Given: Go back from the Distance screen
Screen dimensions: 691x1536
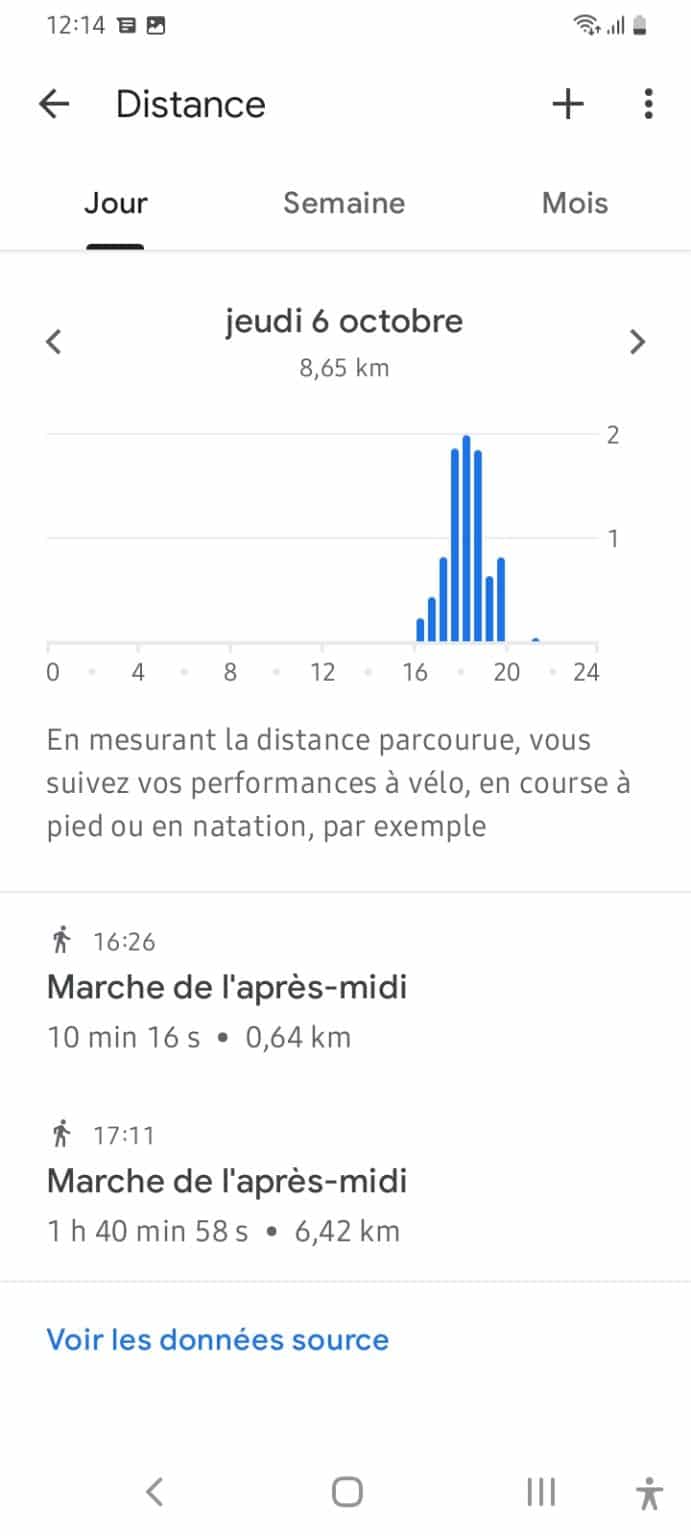Looking at the screenshot, I should coord(54,104).
